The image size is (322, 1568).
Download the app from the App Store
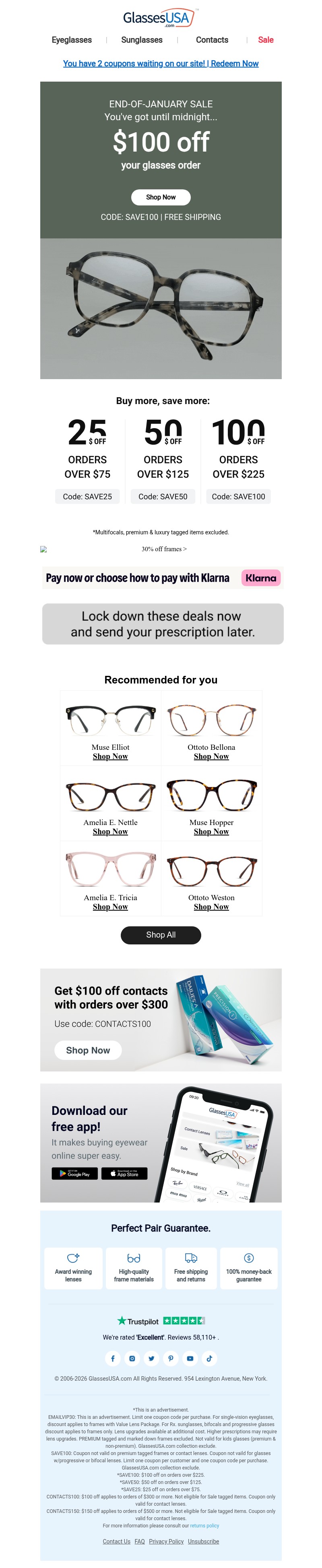pyautogui.click(x=124, y=1174)
